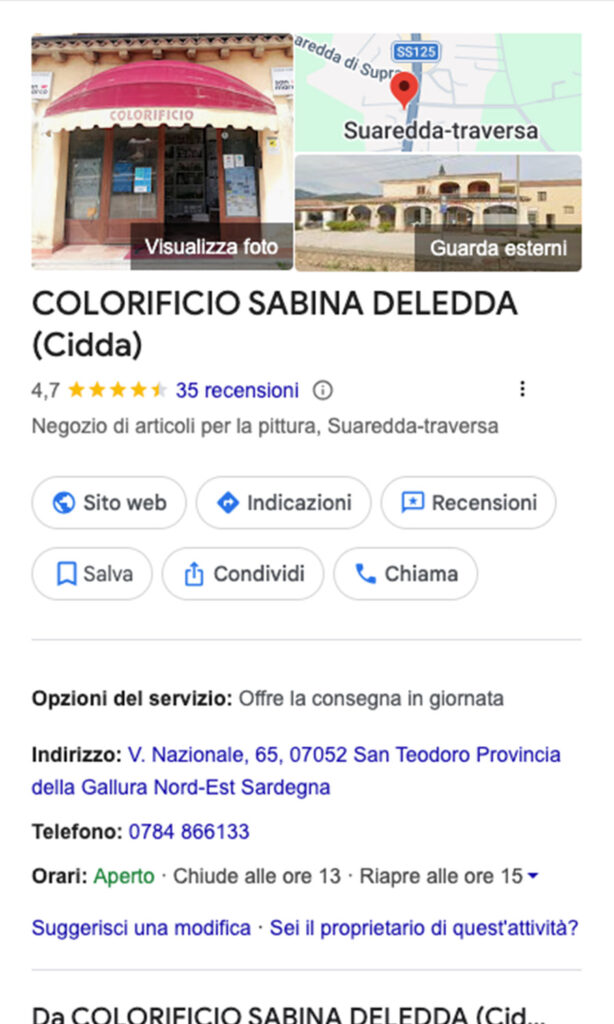Open the shop photos via Visualizza foto
Screen dimensions: 614x1024
point(211,246)
